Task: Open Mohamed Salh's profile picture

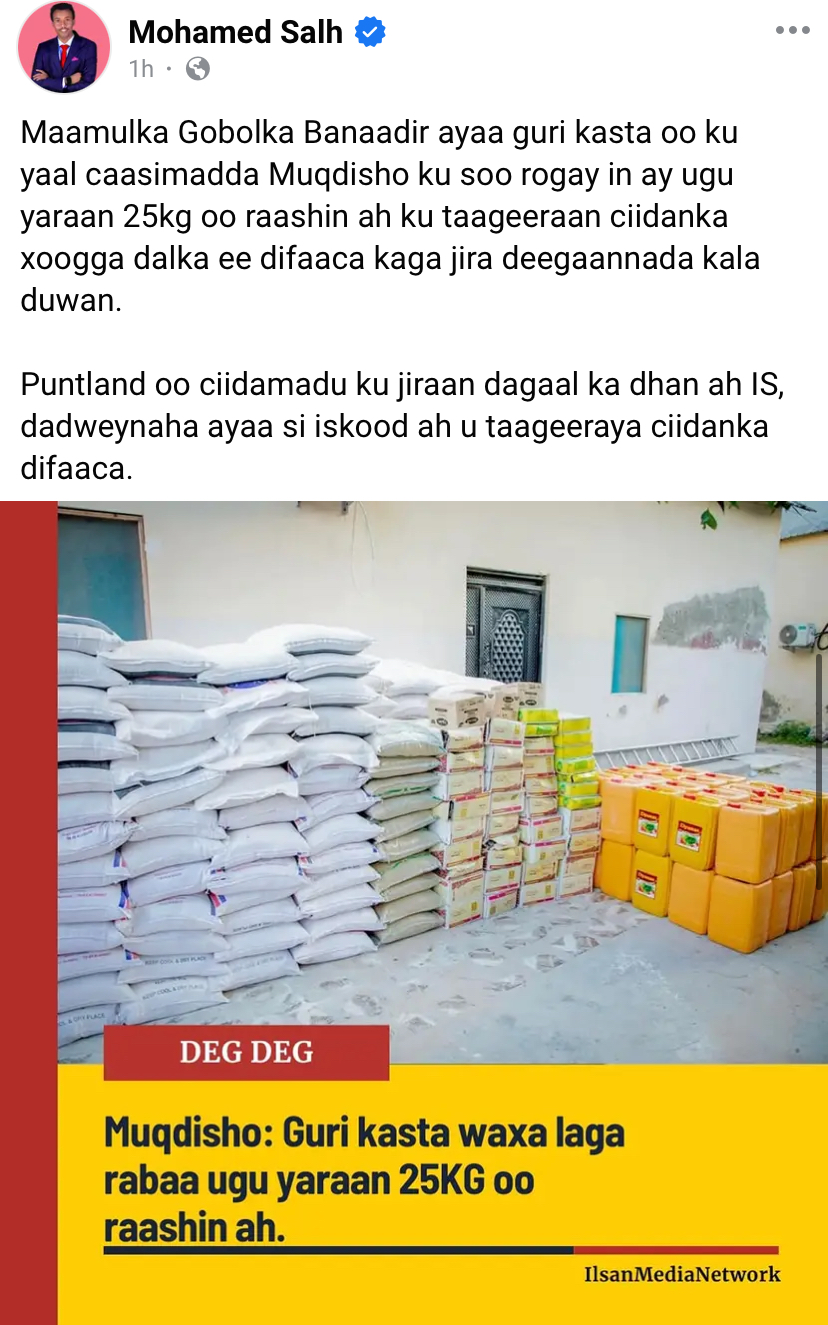Action: click(64, 48)
